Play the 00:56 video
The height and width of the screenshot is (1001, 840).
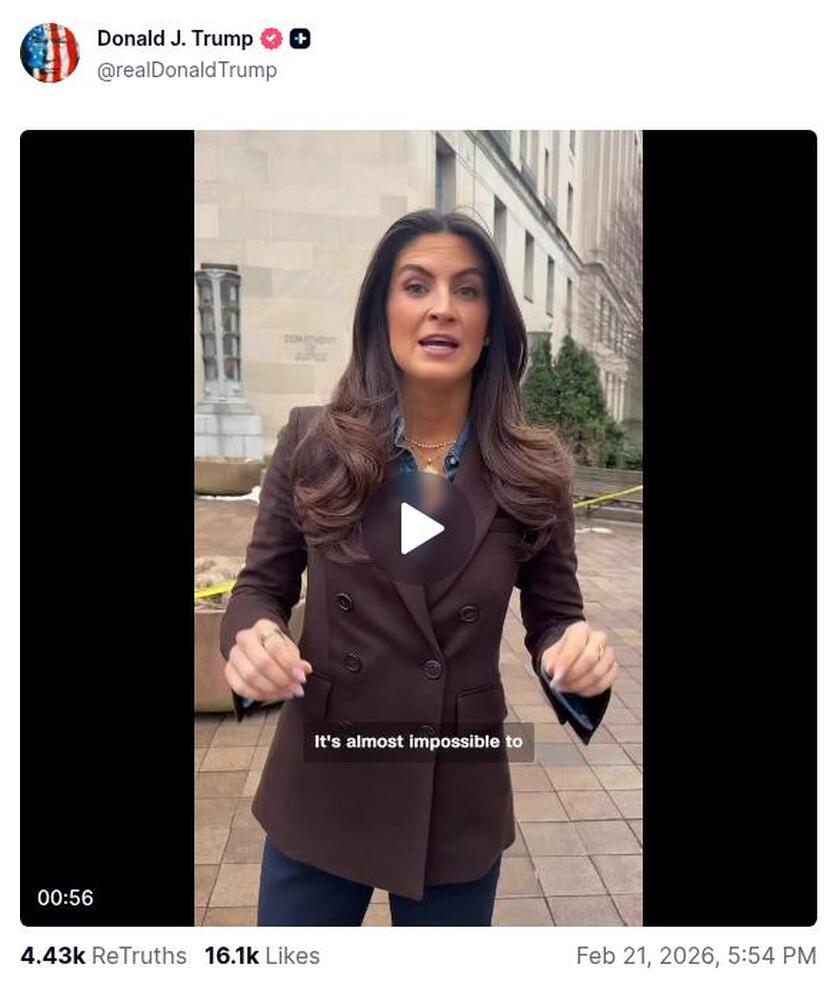[418, 528]
